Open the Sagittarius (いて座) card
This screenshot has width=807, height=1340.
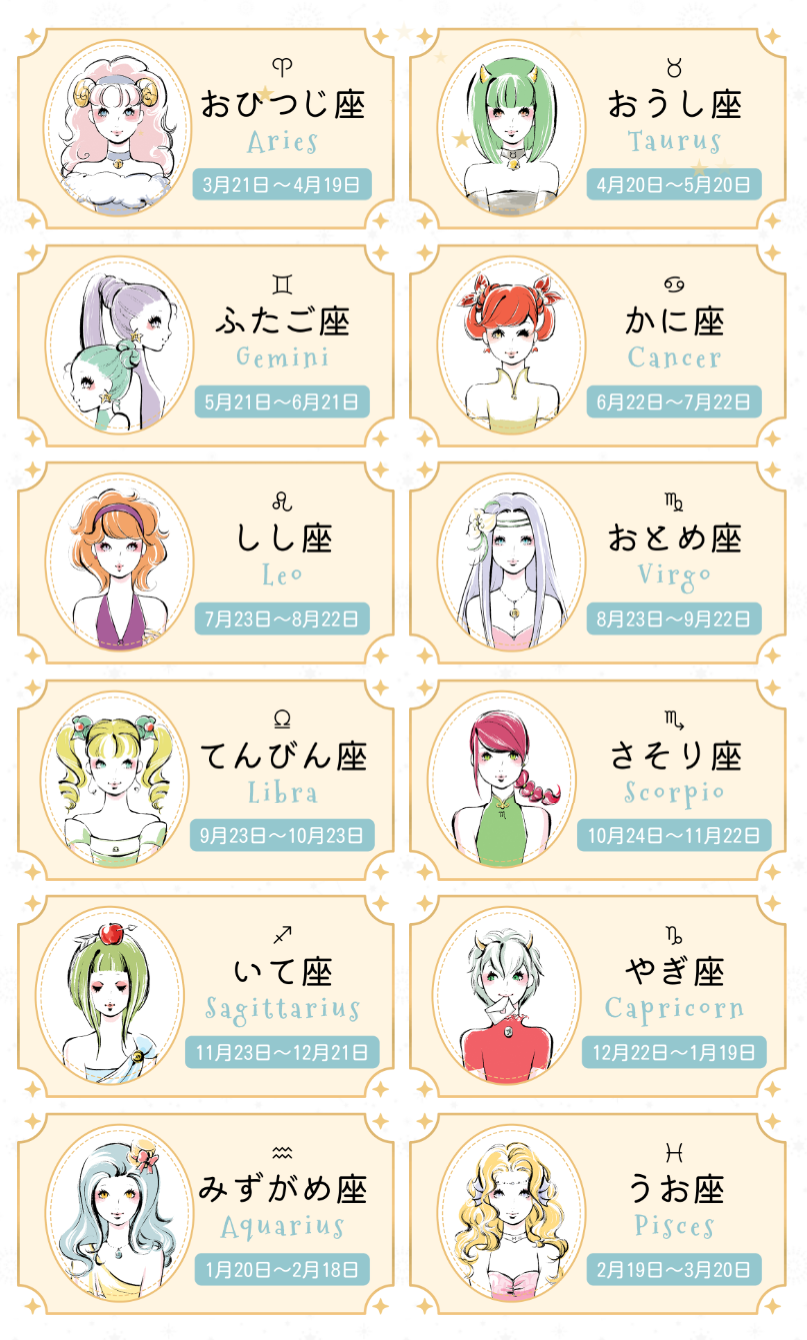(x=205, y=996)
